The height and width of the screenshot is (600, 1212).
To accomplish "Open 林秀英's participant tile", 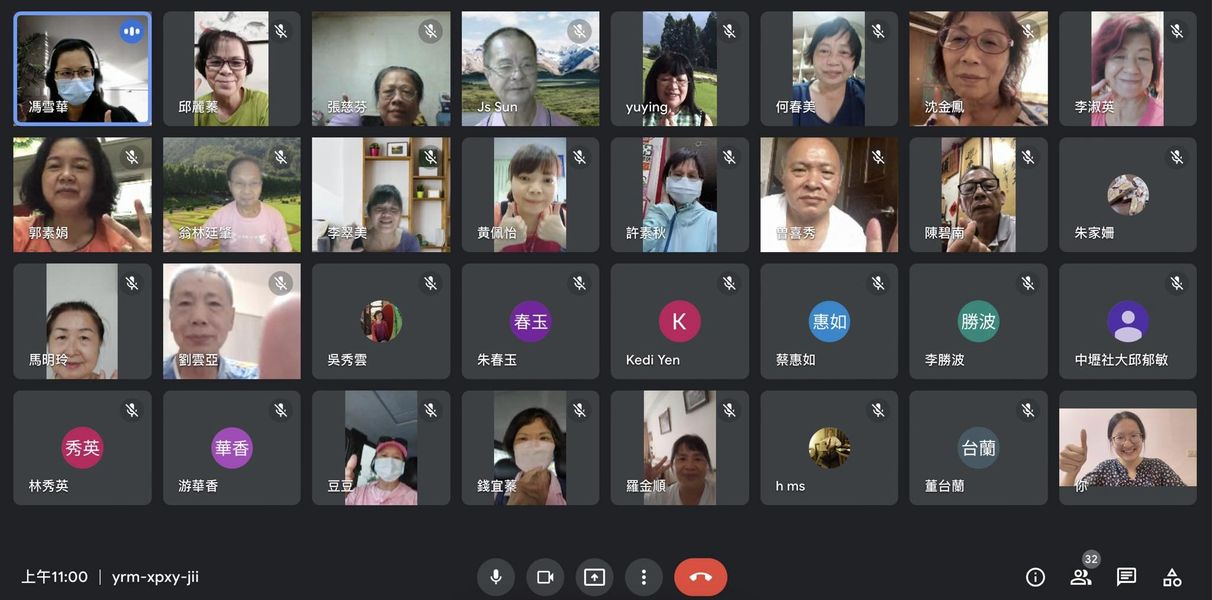I will 82,447.
